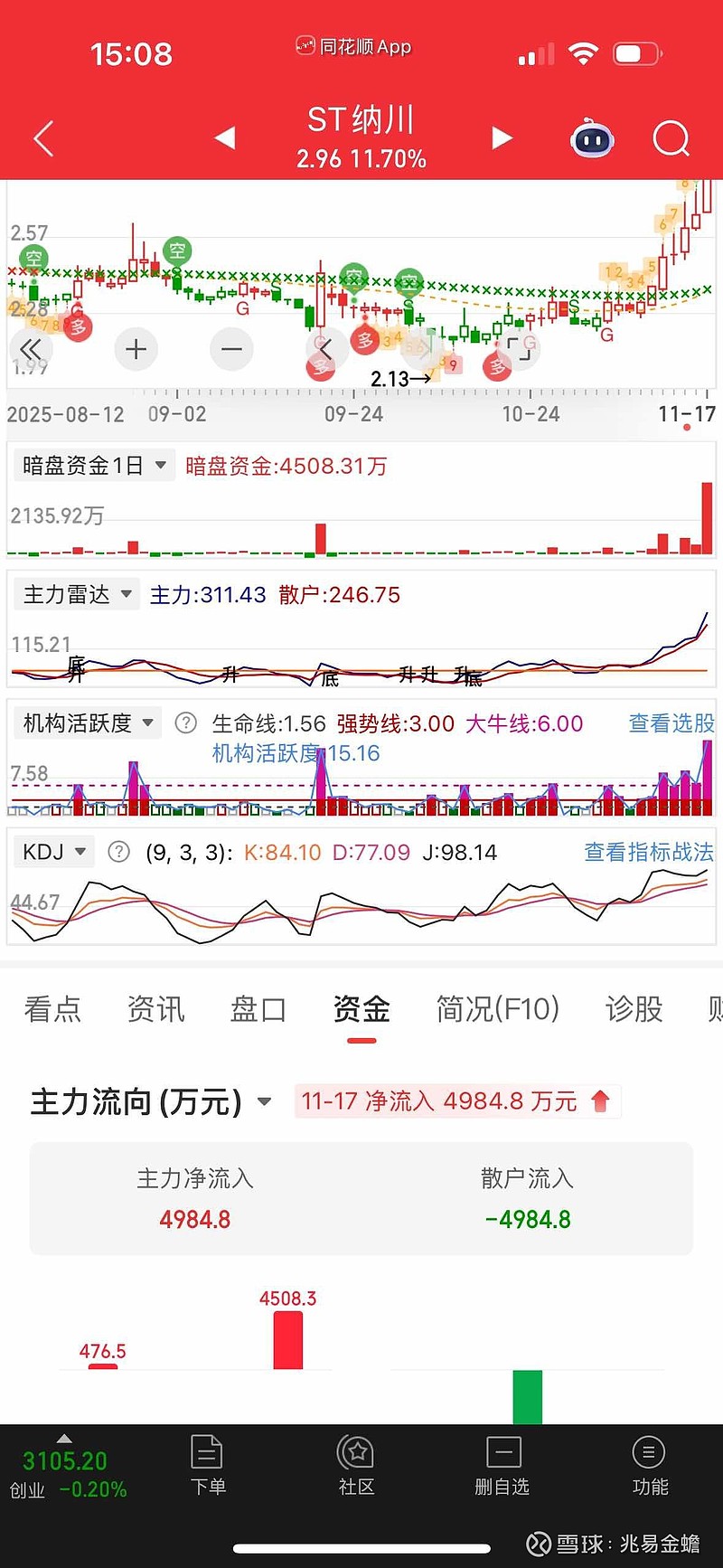Open the 主力流向(万元) dropdown
Screen dimensions: 723x1568
pos(263,1102)
